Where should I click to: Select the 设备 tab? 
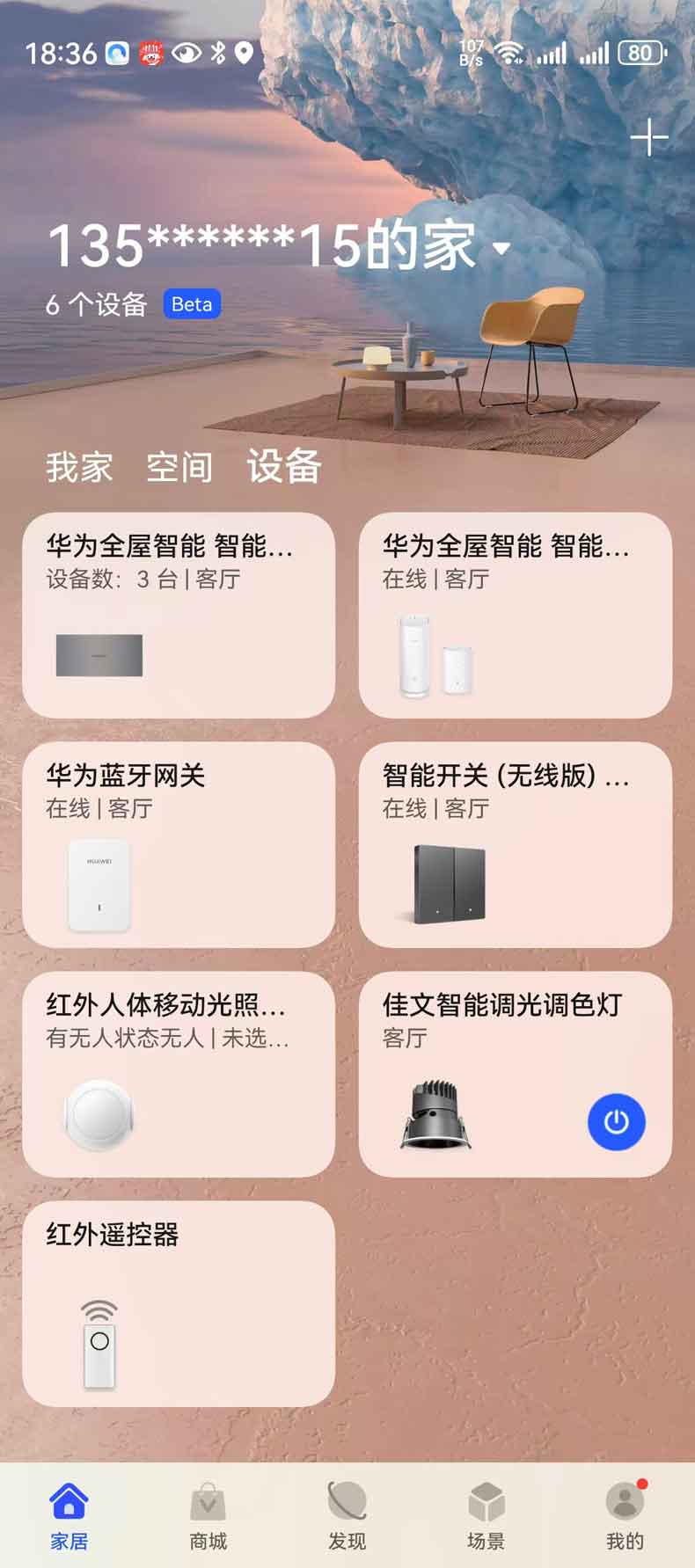point(283,466)
